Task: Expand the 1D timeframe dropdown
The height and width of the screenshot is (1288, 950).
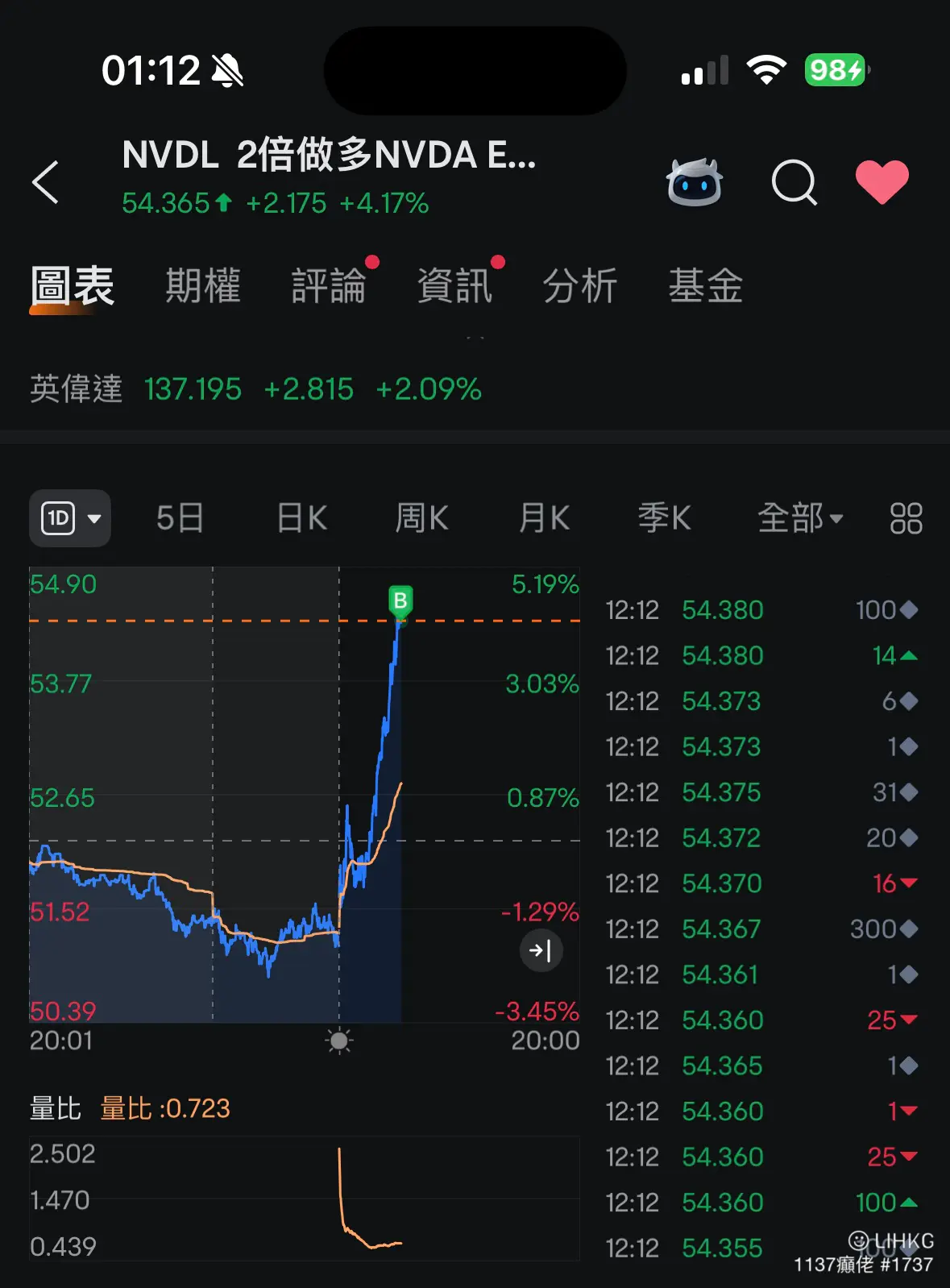Action: [71, 518]
